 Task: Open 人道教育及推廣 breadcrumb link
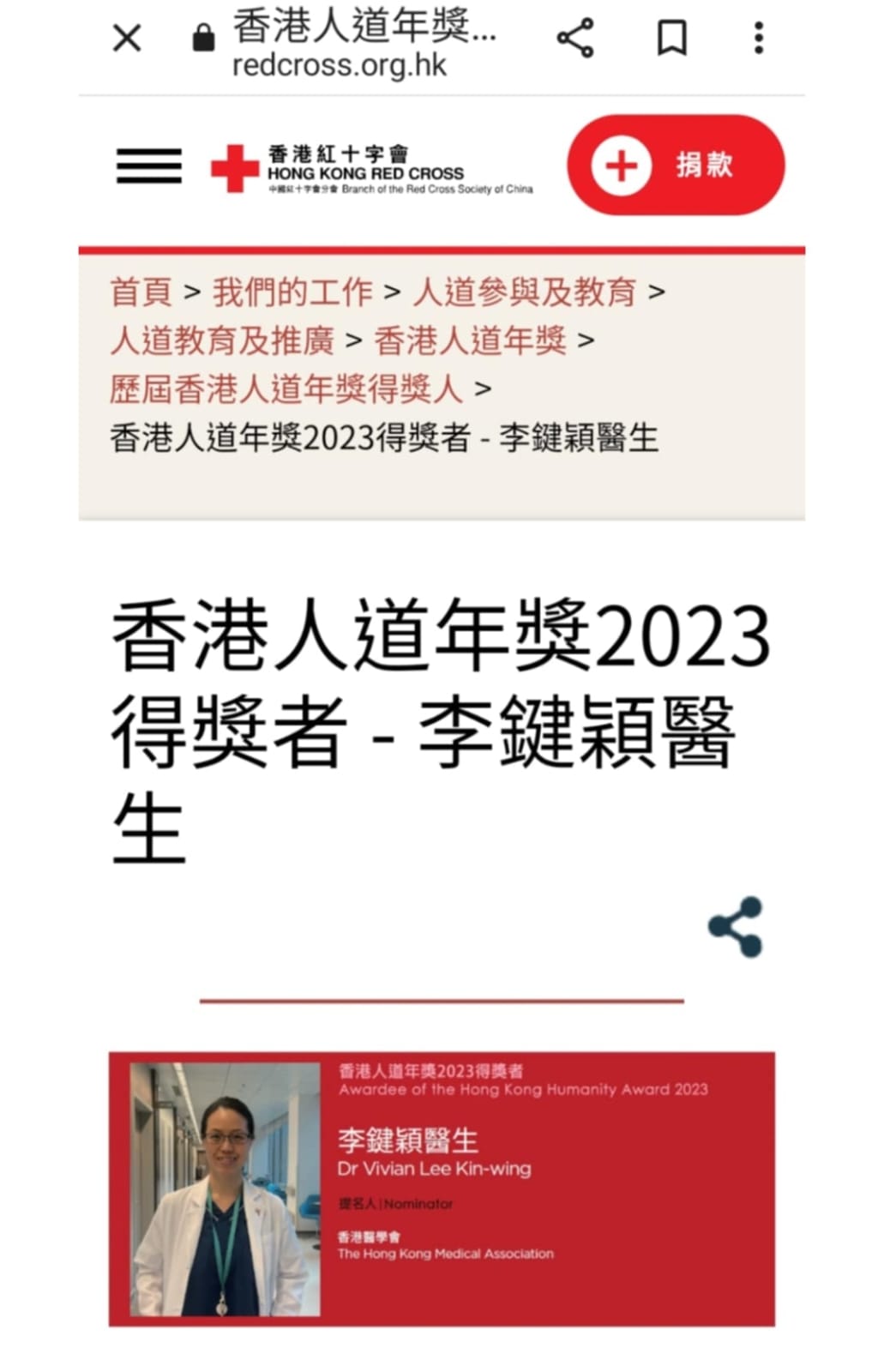[222, 340]
